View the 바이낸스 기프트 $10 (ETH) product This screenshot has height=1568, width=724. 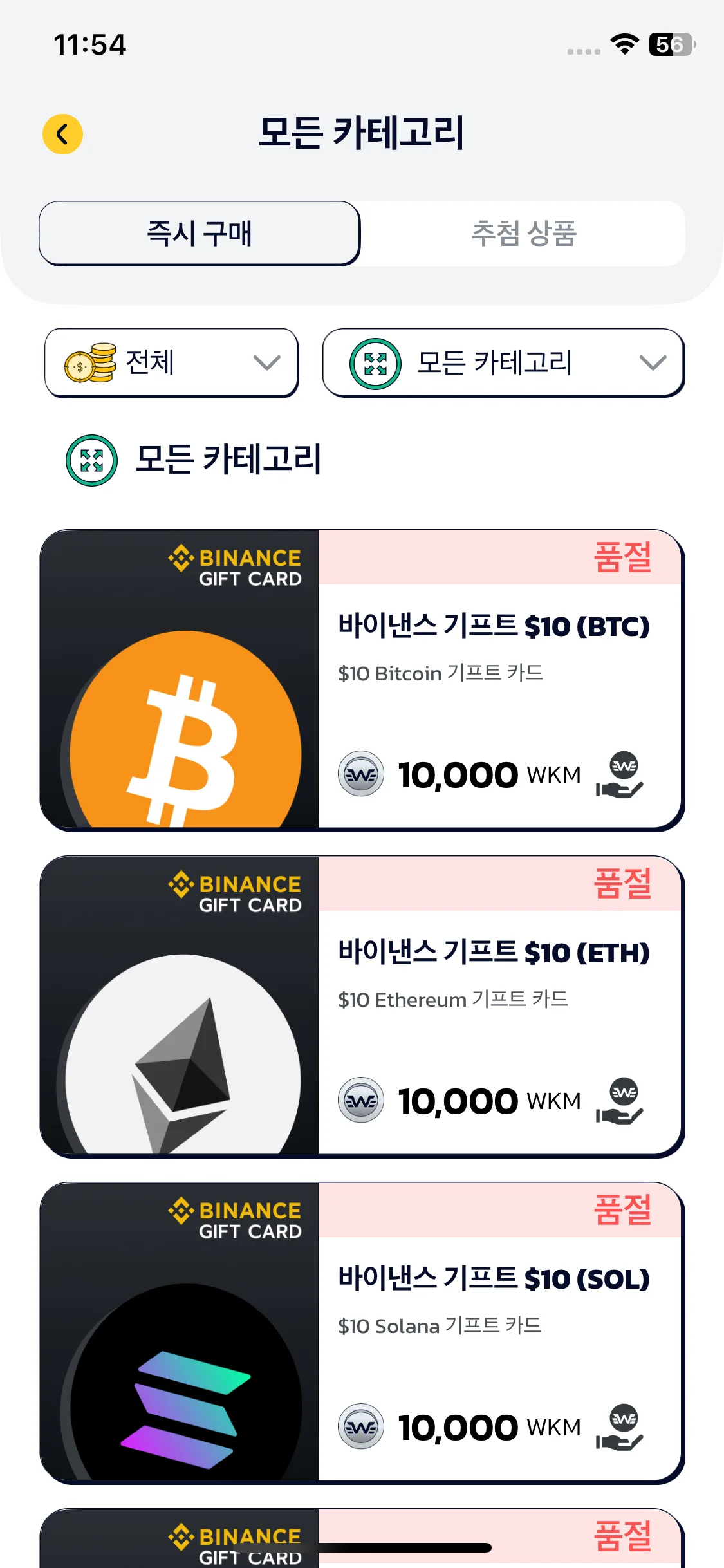[x=362, y=1006]
